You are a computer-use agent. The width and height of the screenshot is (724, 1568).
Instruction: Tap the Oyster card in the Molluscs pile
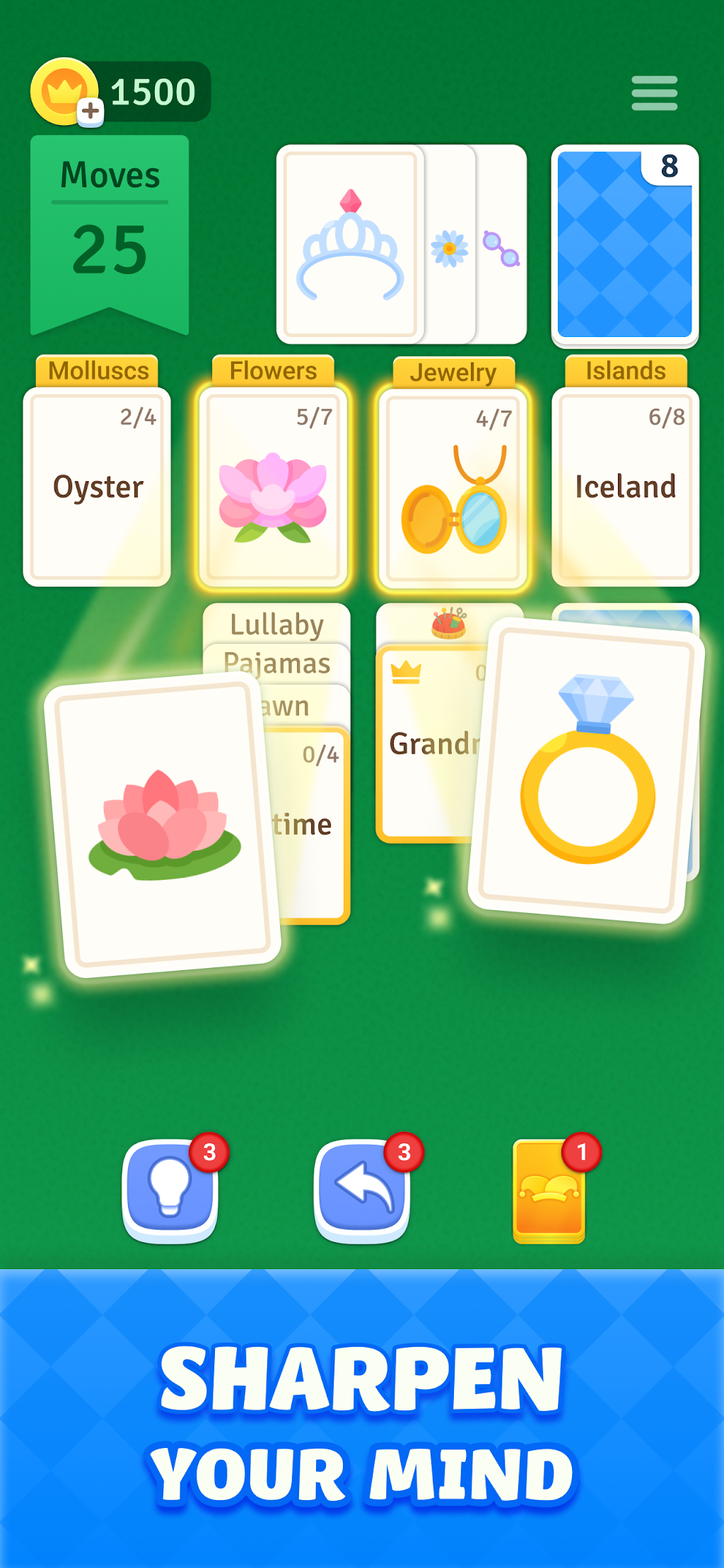[97, 487]
